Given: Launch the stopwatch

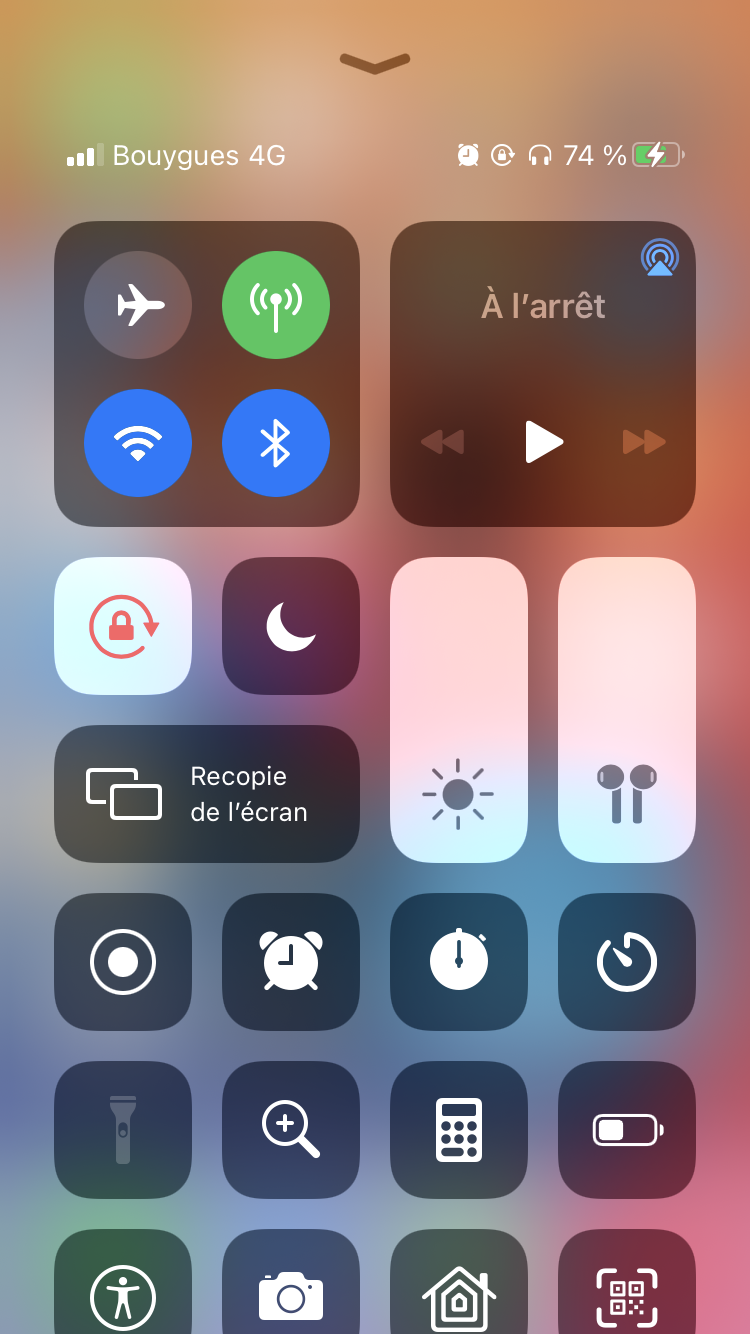Looking at the screenshot, I should [x=459, y=962].
